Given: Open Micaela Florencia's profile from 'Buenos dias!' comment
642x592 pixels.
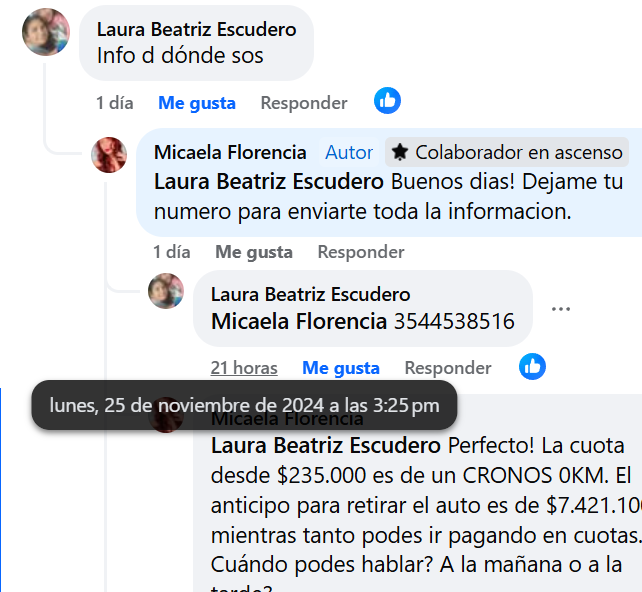Looking at the screenshot, I should coord(230,152).
